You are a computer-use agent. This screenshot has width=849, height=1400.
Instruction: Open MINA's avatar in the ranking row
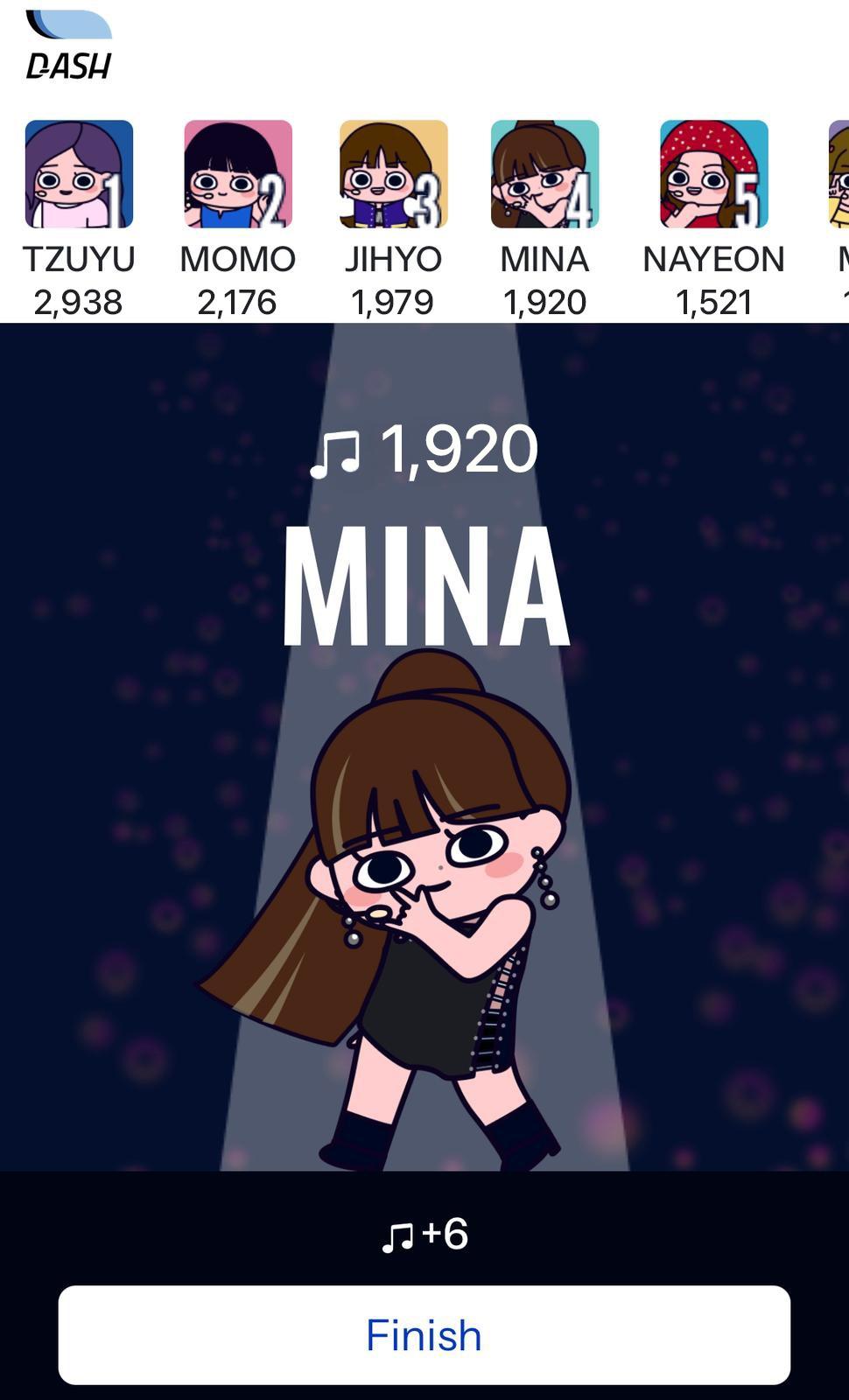pos(544,174)
